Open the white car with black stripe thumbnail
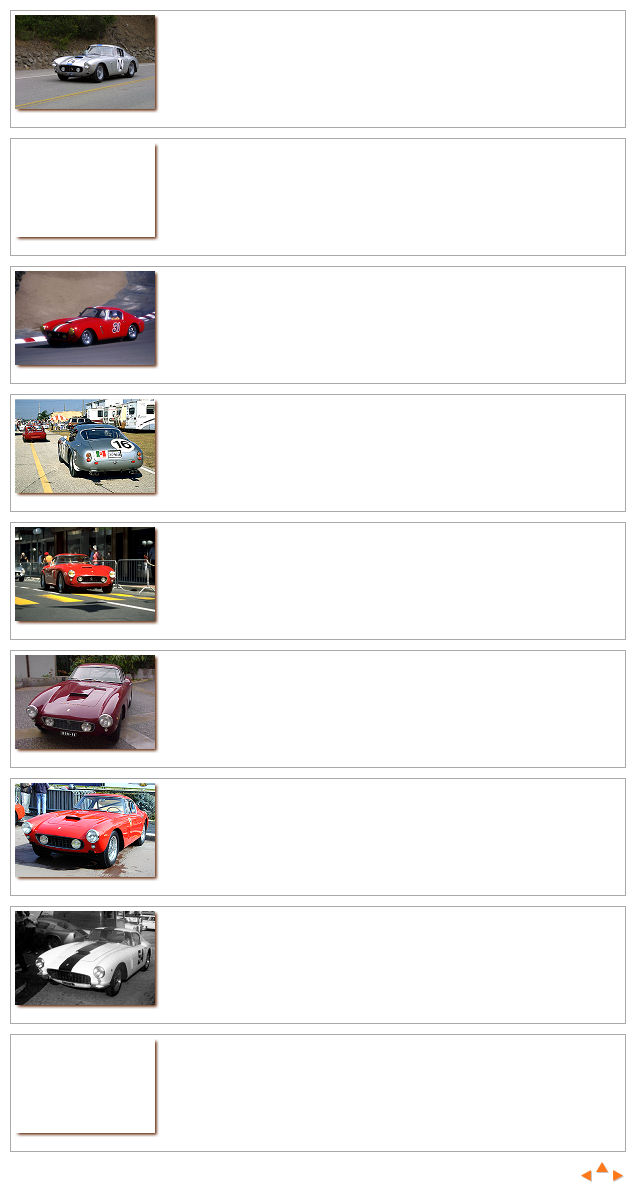This screenshot has height=1192, width=637. point(85,958)
